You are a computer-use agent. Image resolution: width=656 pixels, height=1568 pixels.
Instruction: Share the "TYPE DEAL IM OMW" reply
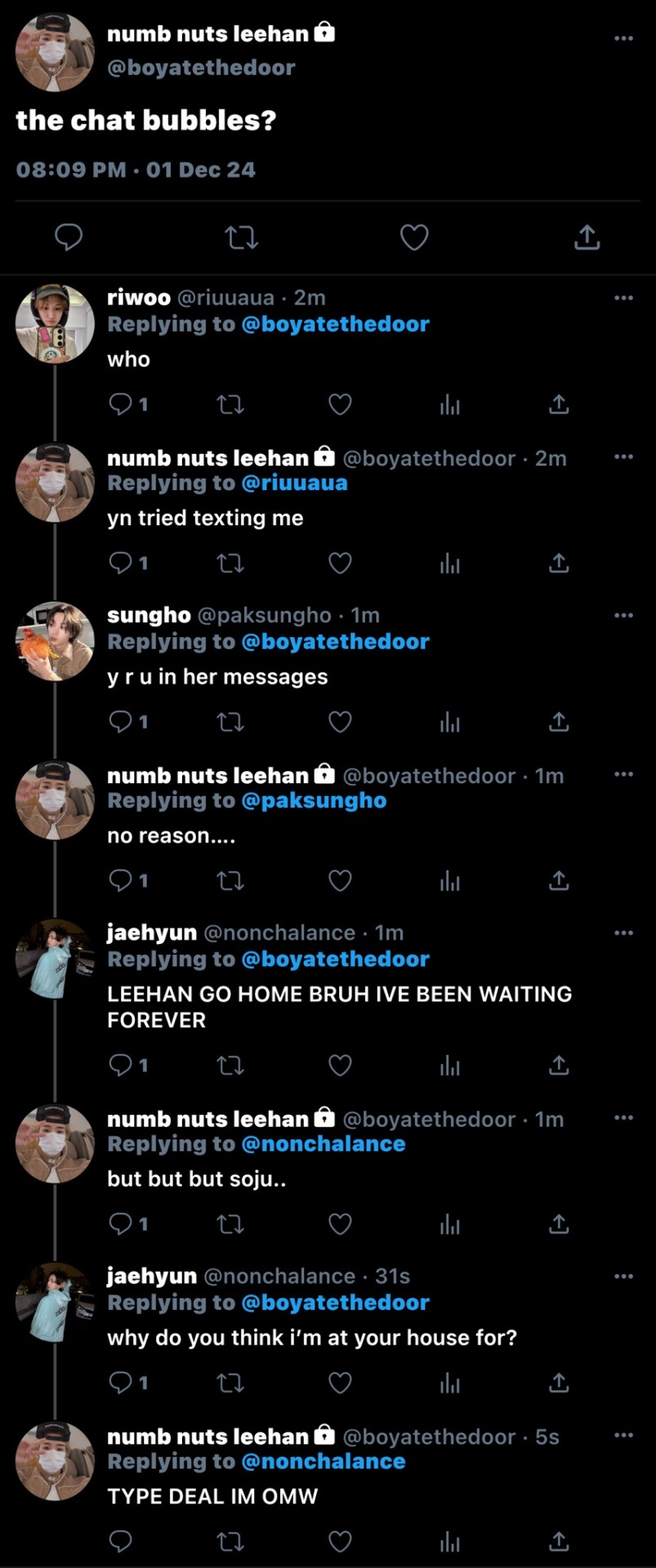[558, 1541]
